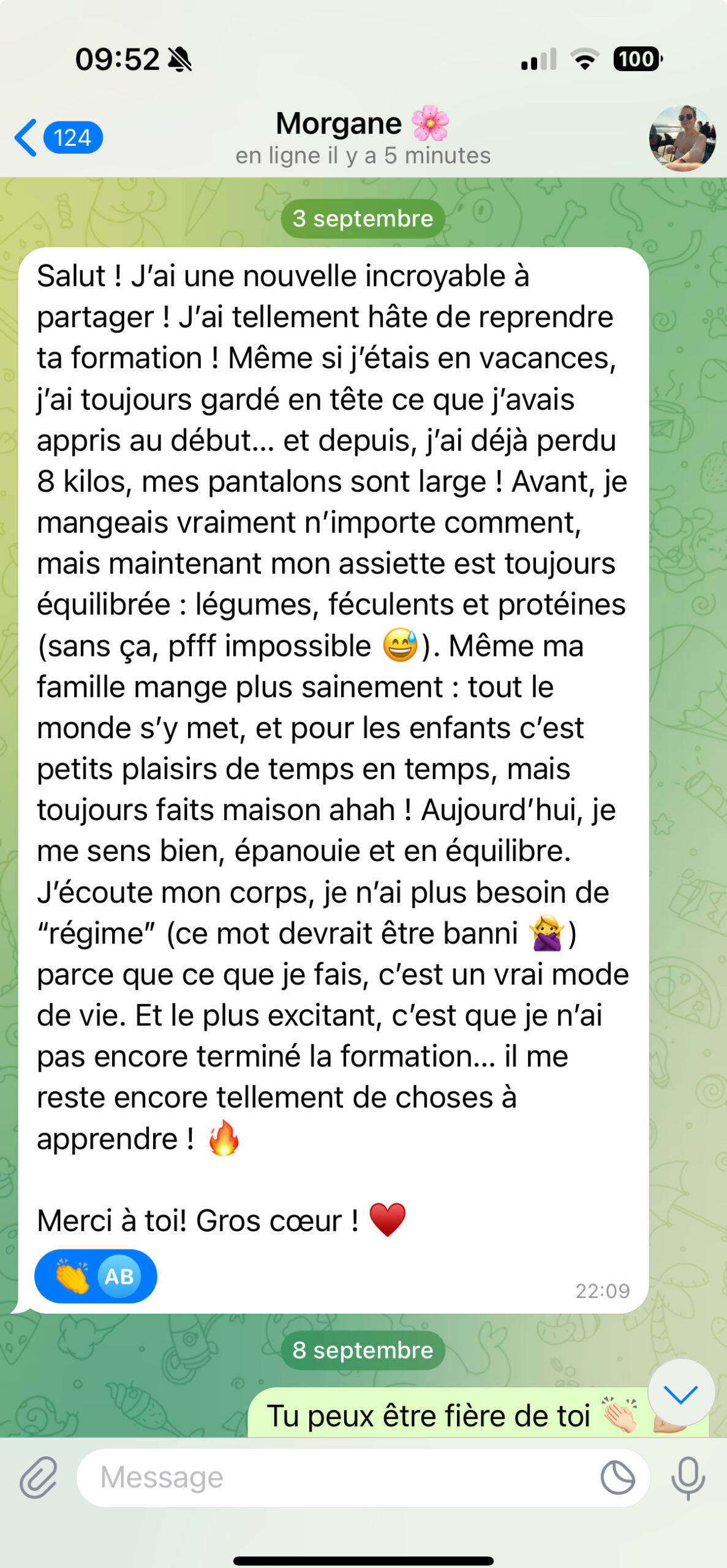Open Morgane's profile photo
The width and height of the screenshot is (727, 1568).
682,138
